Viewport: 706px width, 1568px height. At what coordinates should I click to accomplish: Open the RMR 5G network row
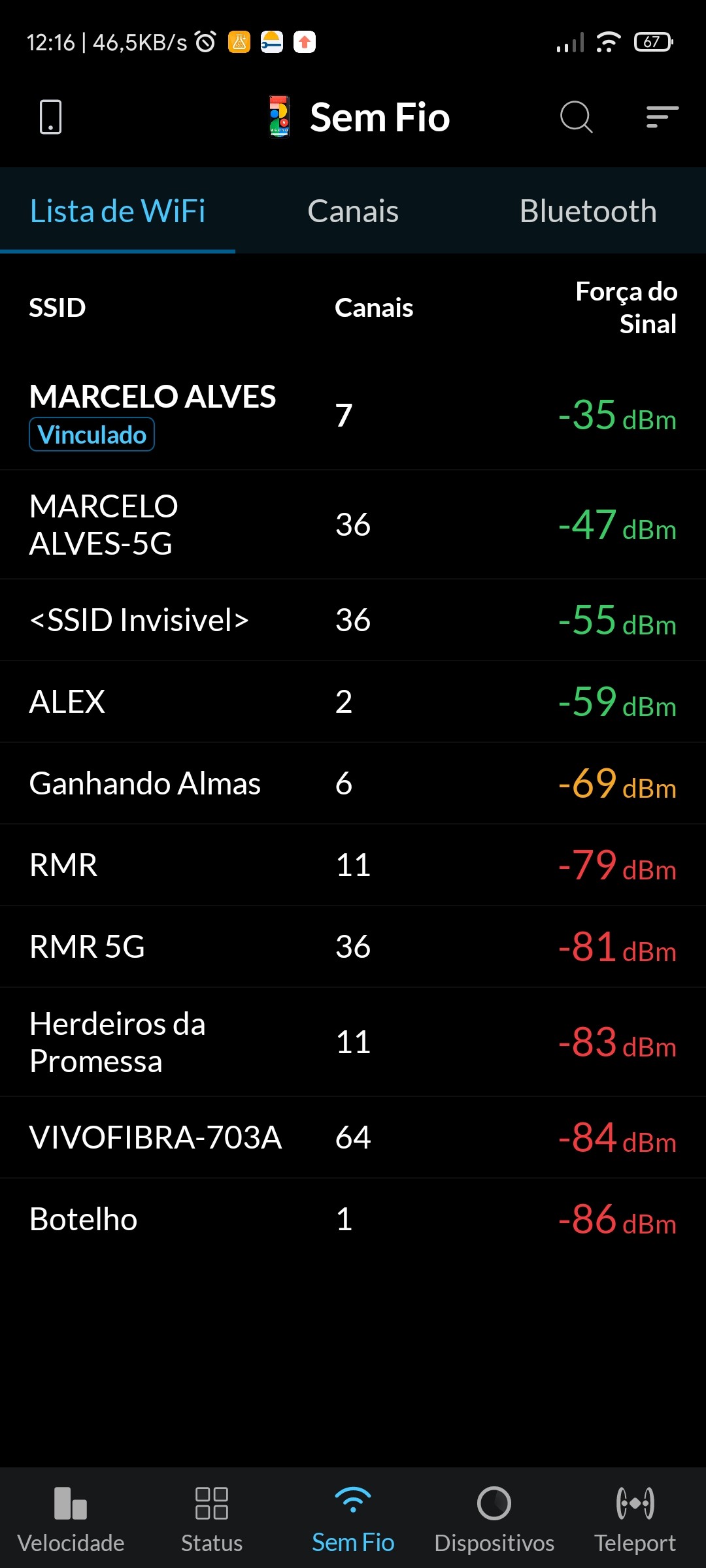point(353,947)
